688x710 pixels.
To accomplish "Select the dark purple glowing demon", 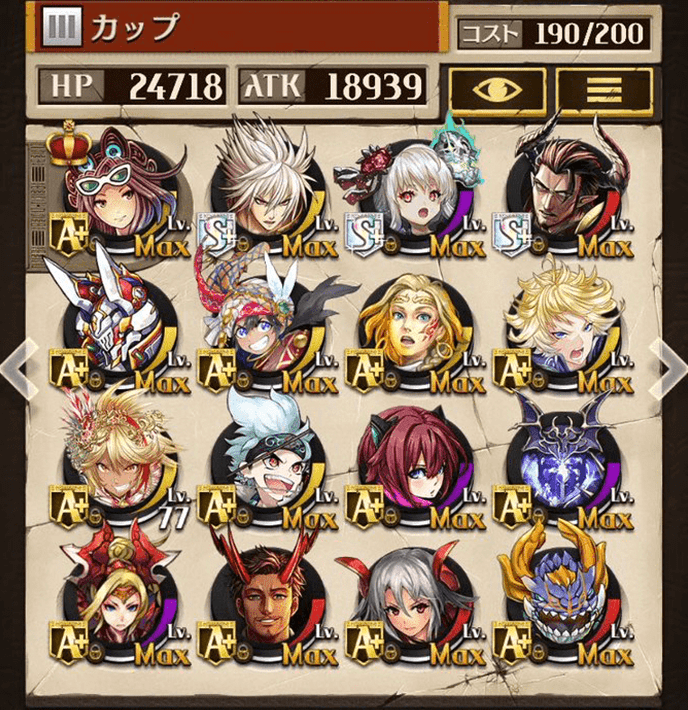I will pos(558,460).
